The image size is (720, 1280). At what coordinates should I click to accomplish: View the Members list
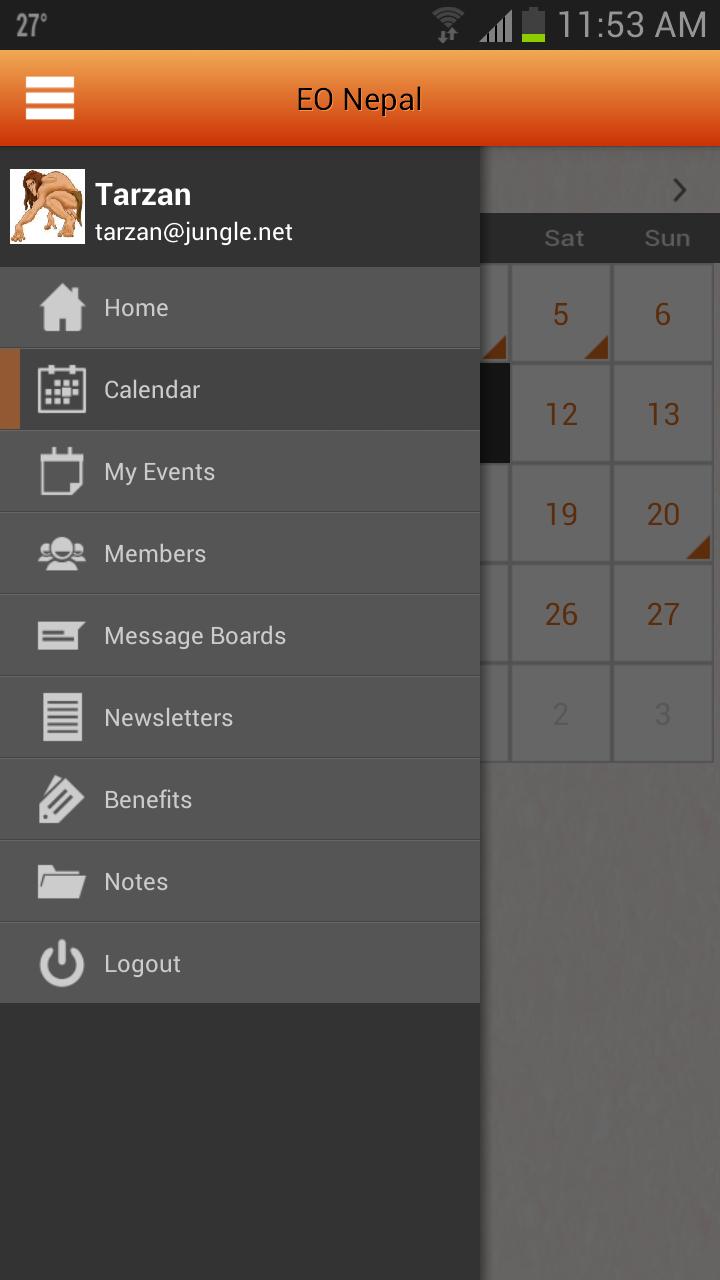240,554
